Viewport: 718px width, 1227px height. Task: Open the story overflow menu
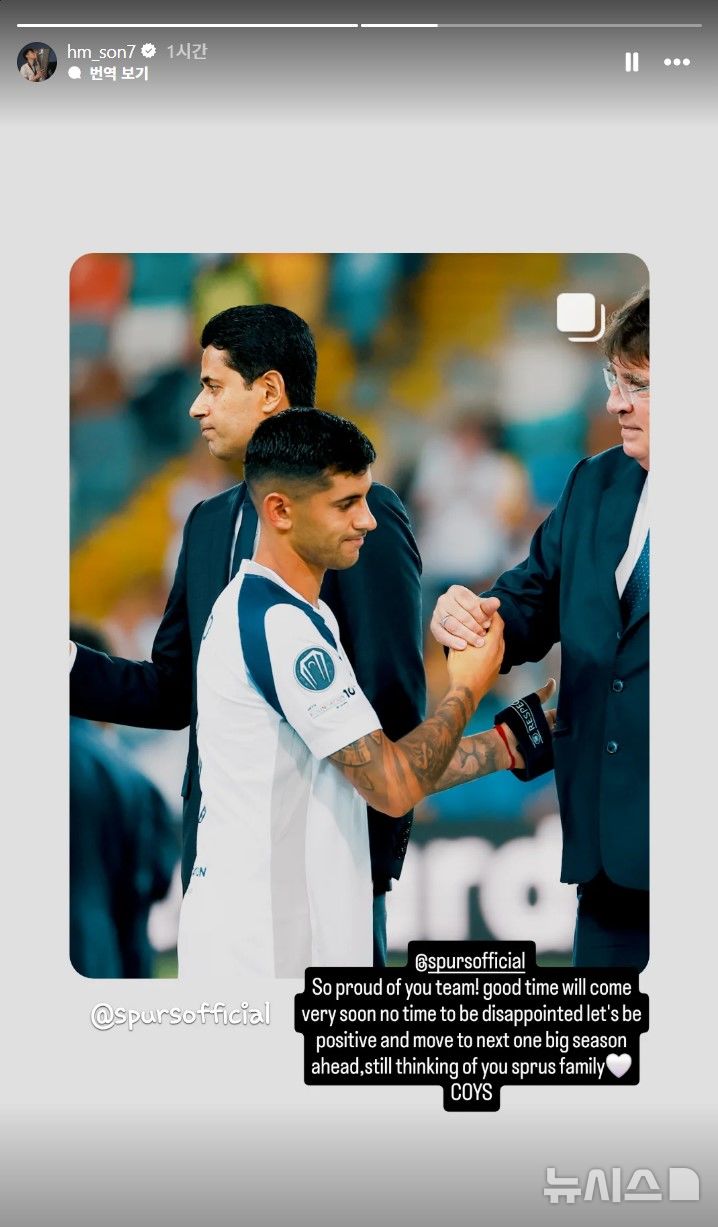pos(677,62)
